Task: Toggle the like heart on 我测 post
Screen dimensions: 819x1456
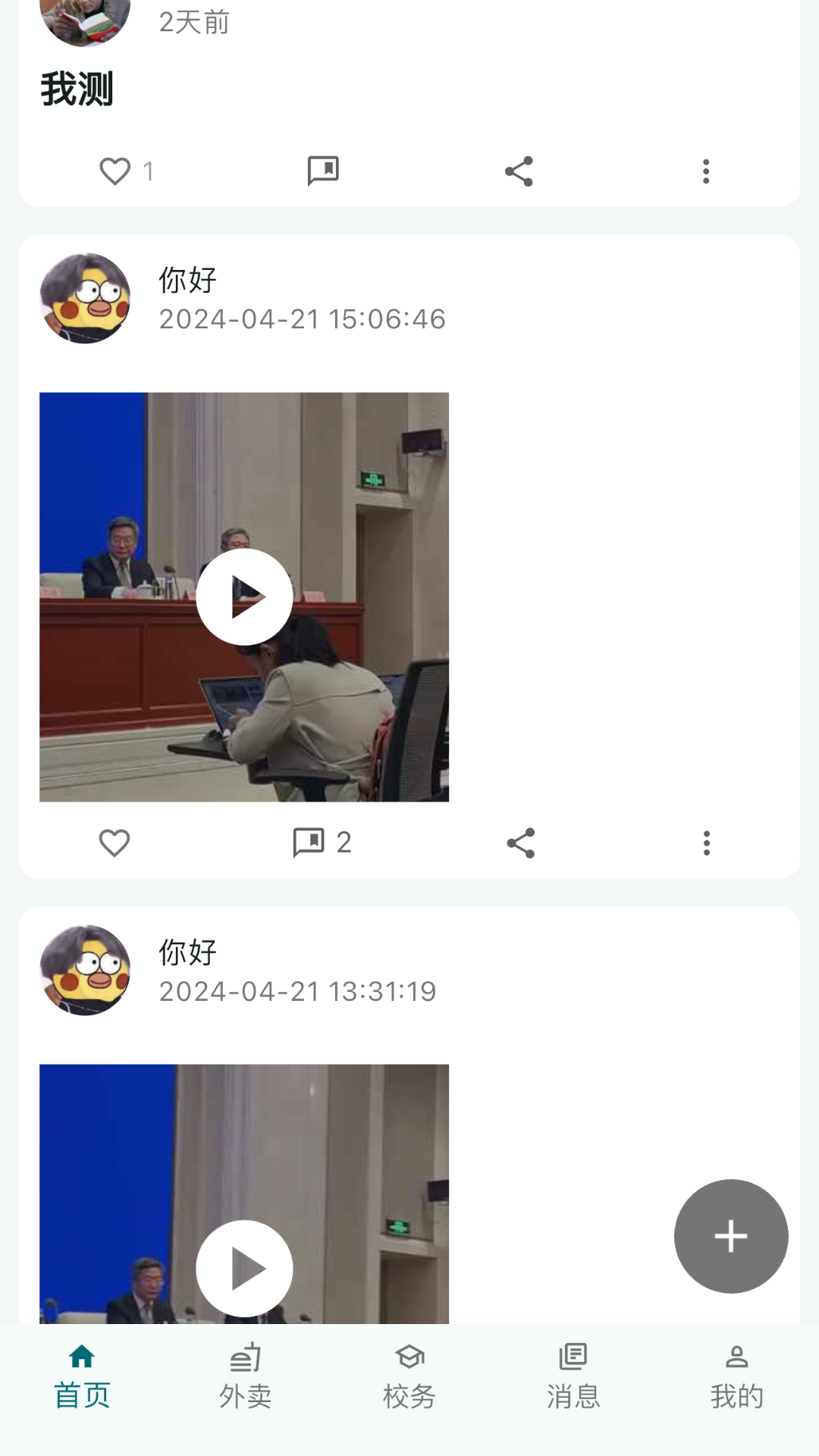Action: point(115,171)
